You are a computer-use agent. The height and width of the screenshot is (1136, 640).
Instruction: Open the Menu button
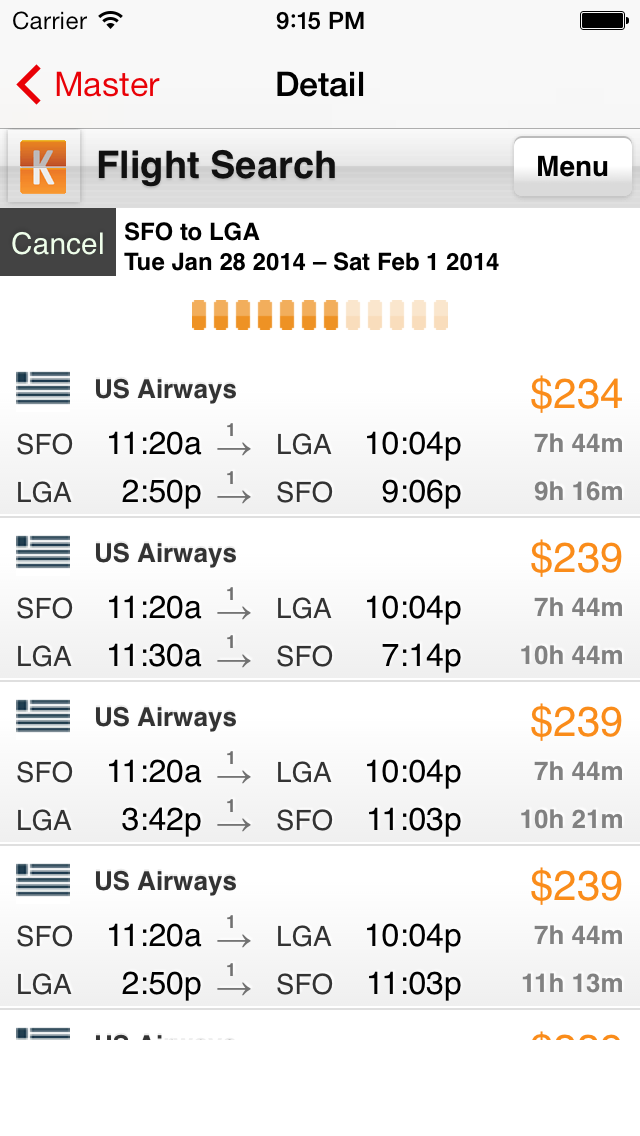tap(573, 166)
